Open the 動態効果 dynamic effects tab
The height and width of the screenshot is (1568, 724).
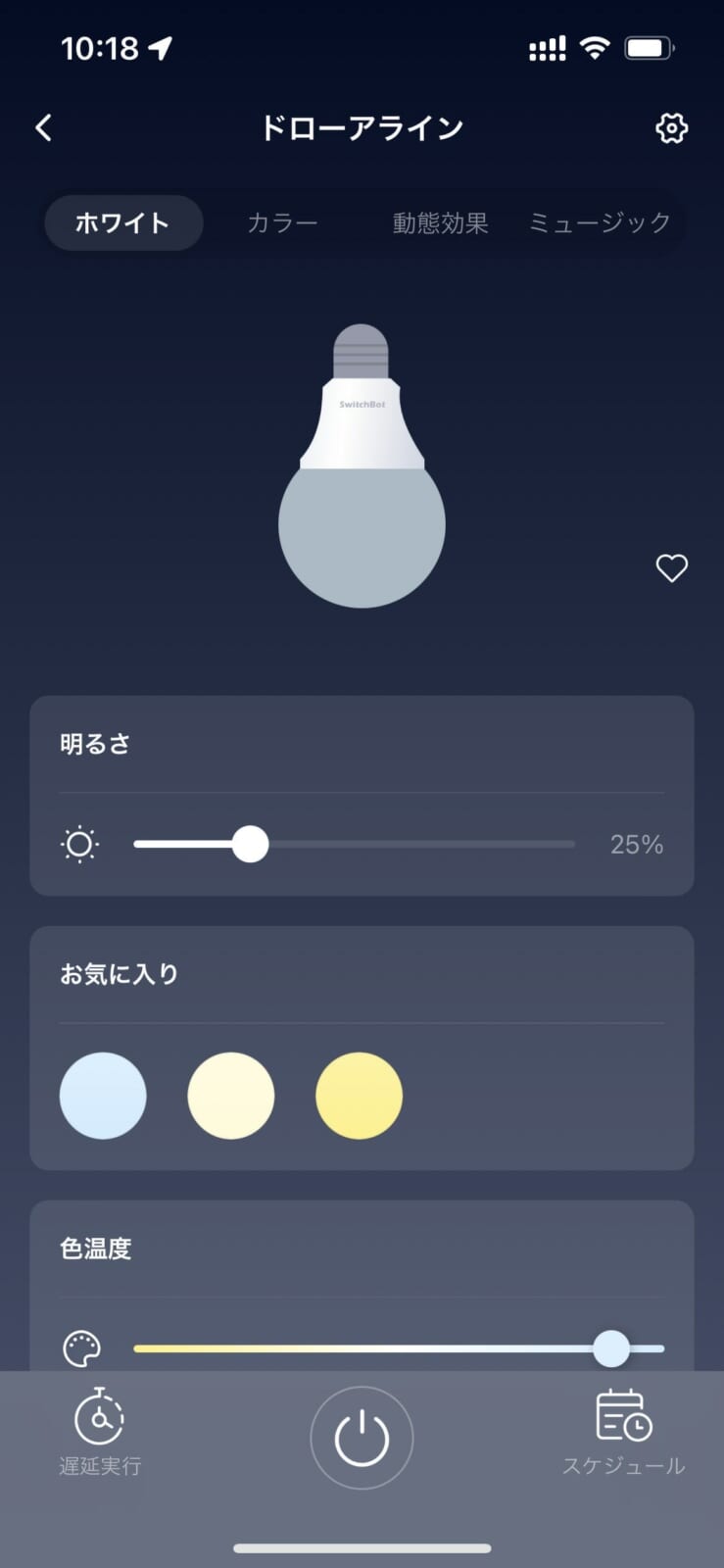441,222
